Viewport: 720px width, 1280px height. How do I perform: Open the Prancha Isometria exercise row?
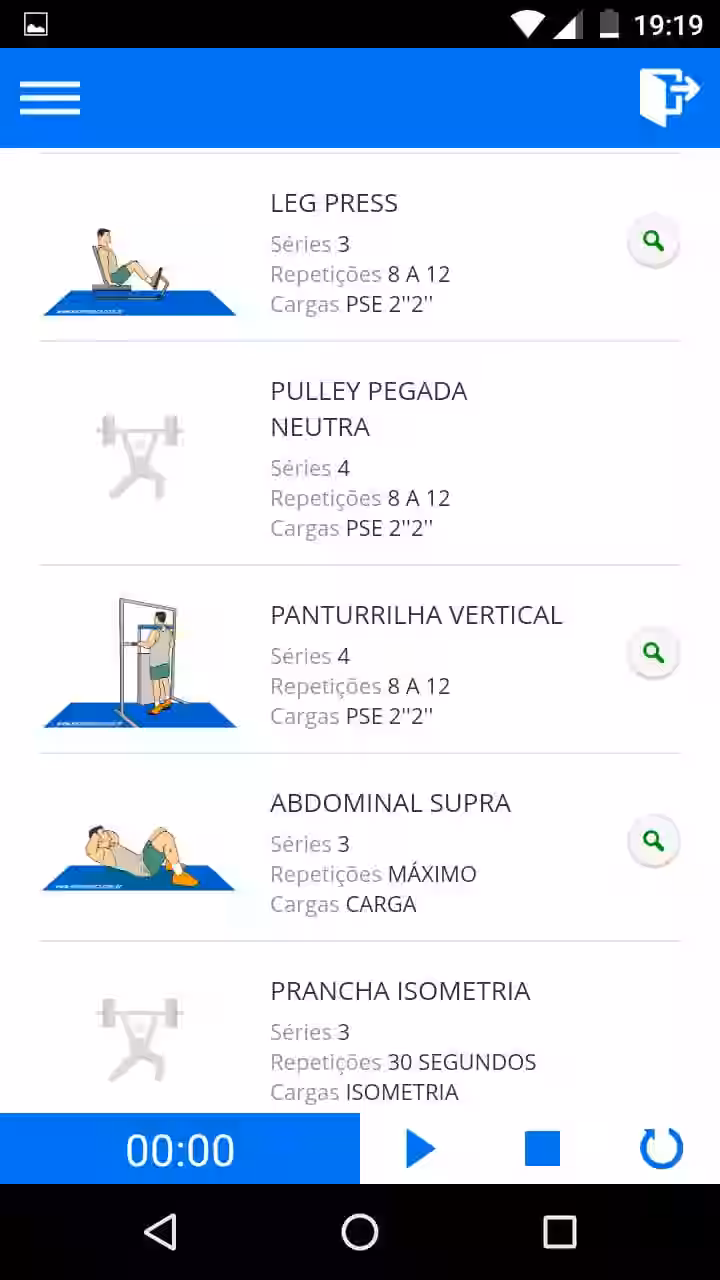360,1028
